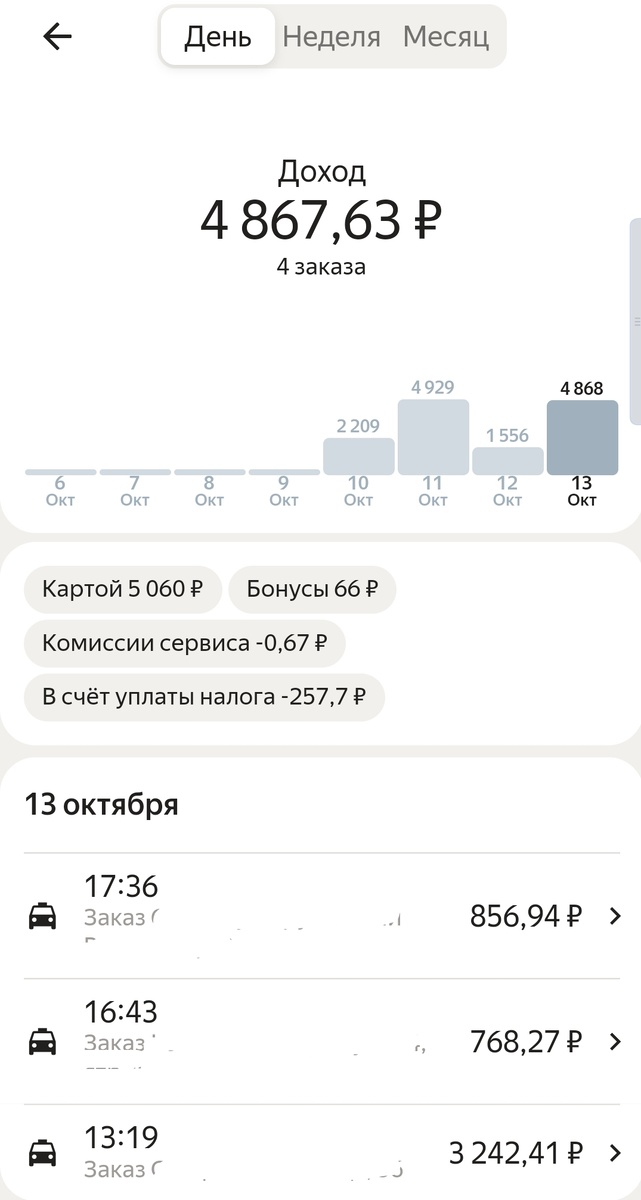
Task: Select the 12 Окт income bar
Action: pos(507,460)
